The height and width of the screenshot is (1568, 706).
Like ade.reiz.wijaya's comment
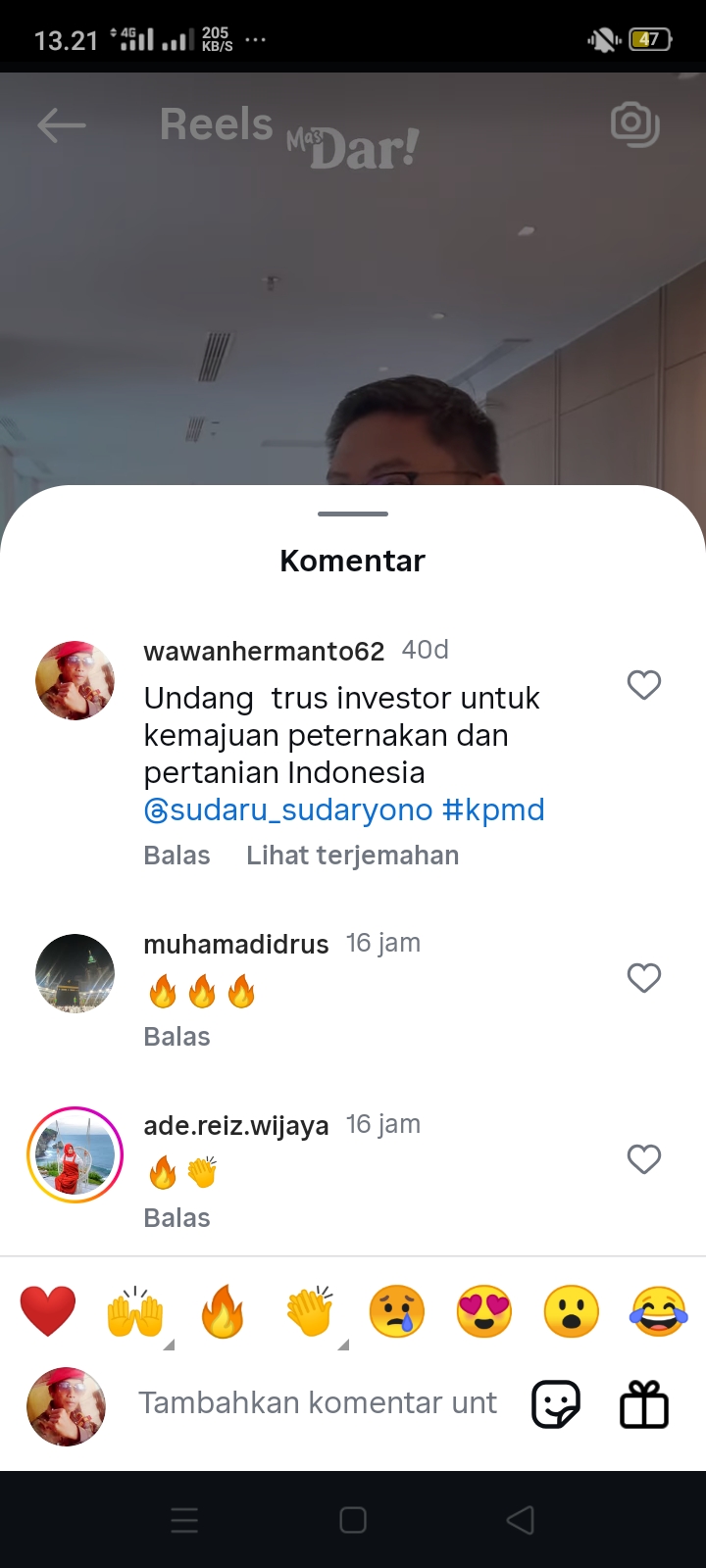[644, 1159]
